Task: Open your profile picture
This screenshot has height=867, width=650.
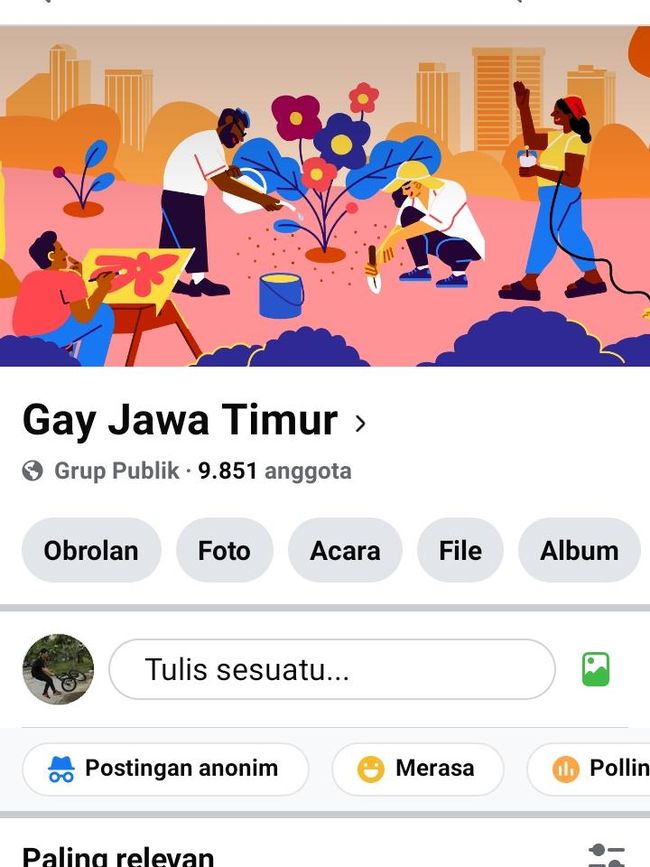Action: [x=58, y=669]
